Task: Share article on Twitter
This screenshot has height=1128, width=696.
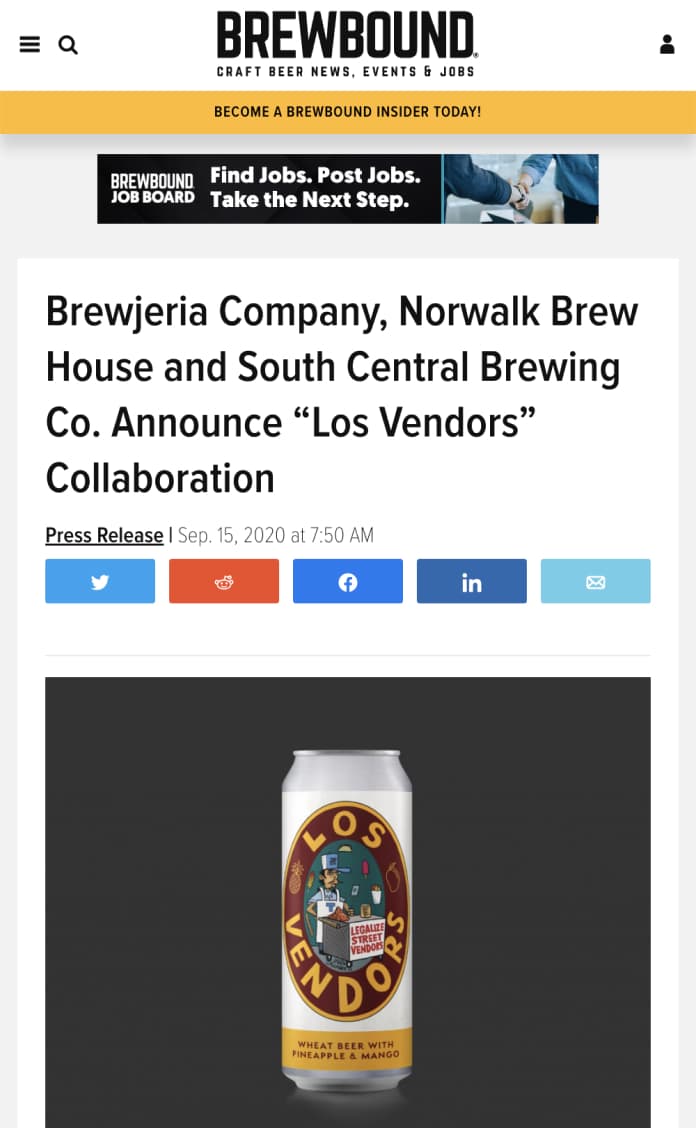Action: (100, 581)
